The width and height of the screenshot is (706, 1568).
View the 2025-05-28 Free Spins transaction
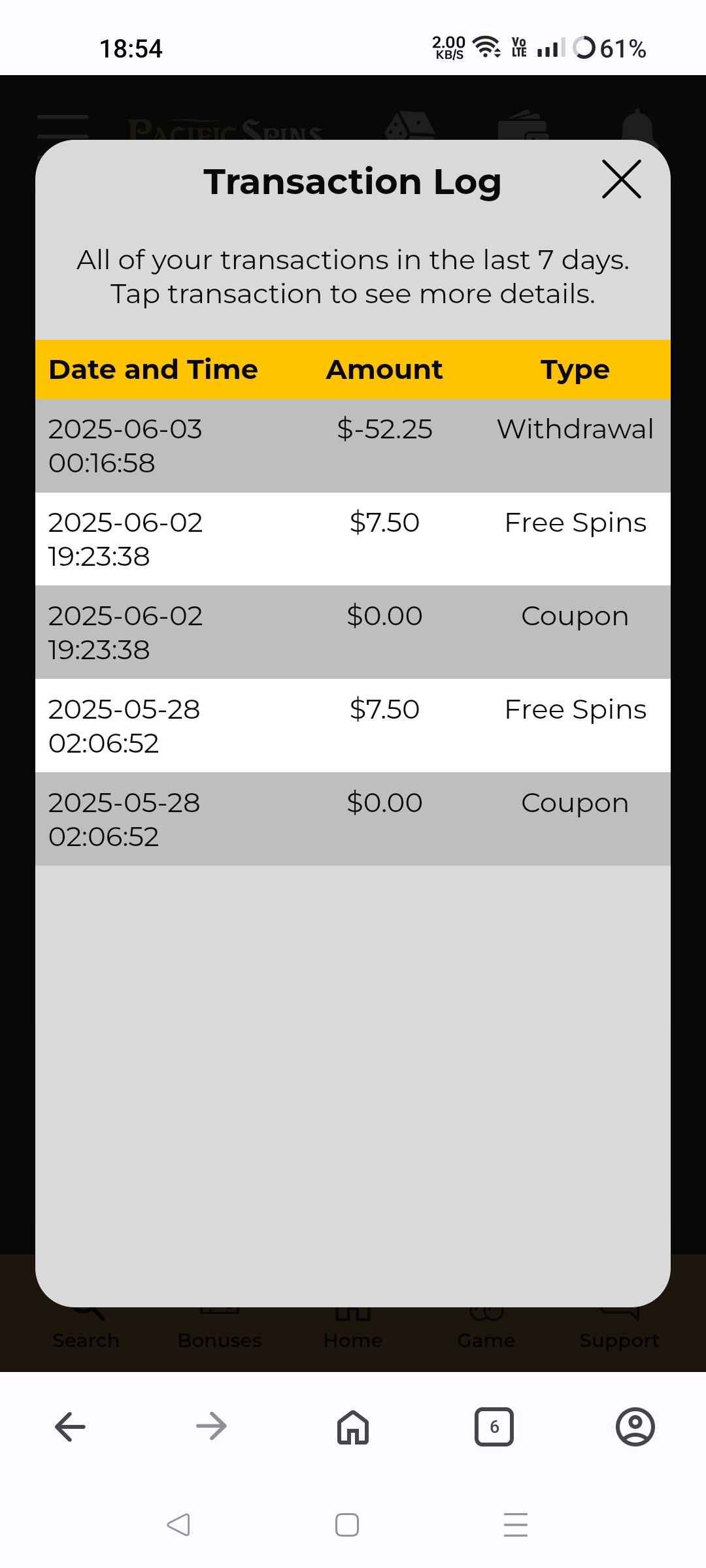click(x=353, y=726)
